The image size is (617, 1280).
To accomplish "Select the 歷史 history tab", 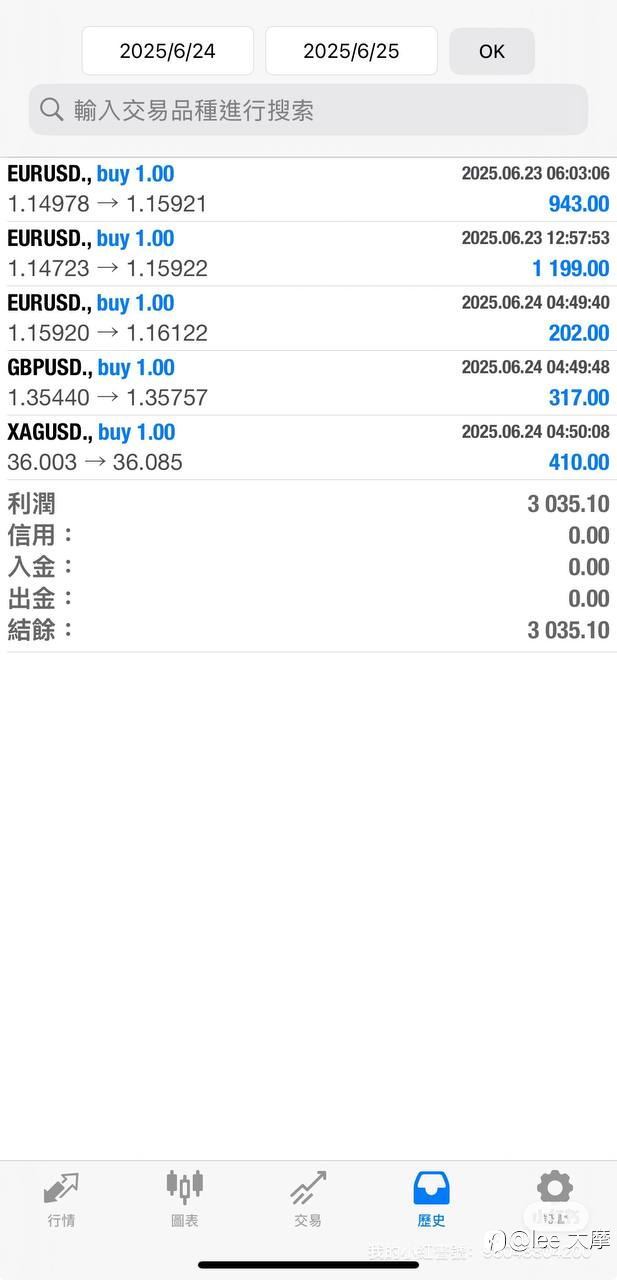I will [431, 1199].
